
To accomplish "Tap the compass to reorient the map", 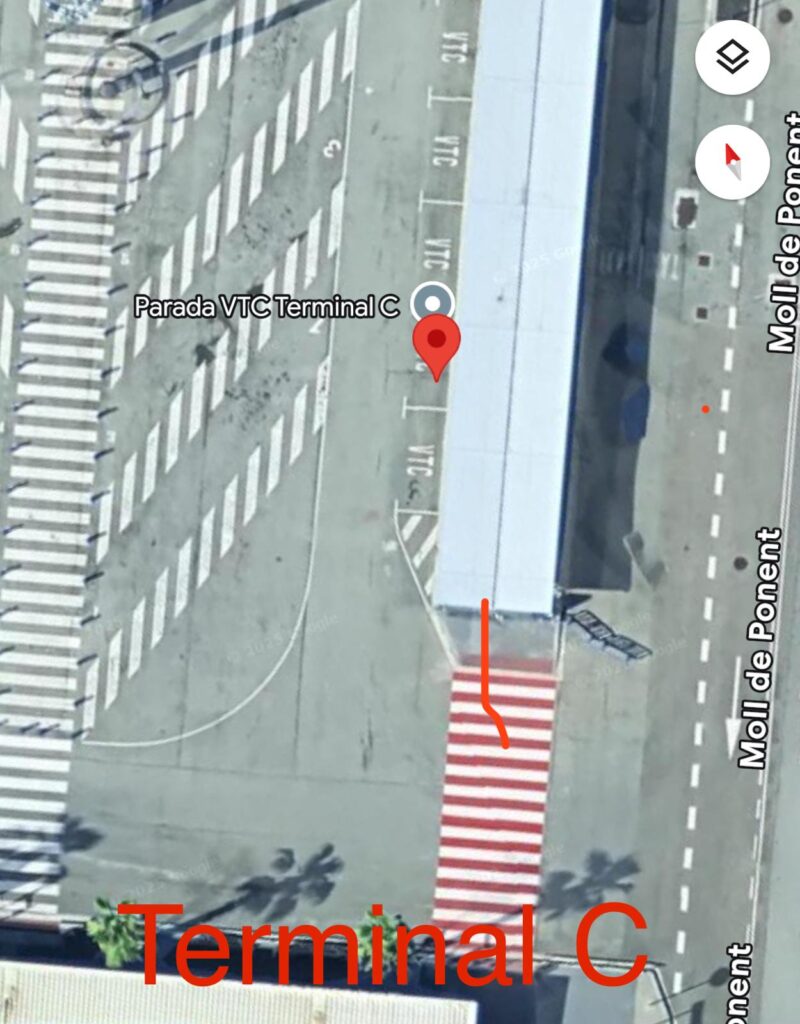I will click(x=732, y=161).
